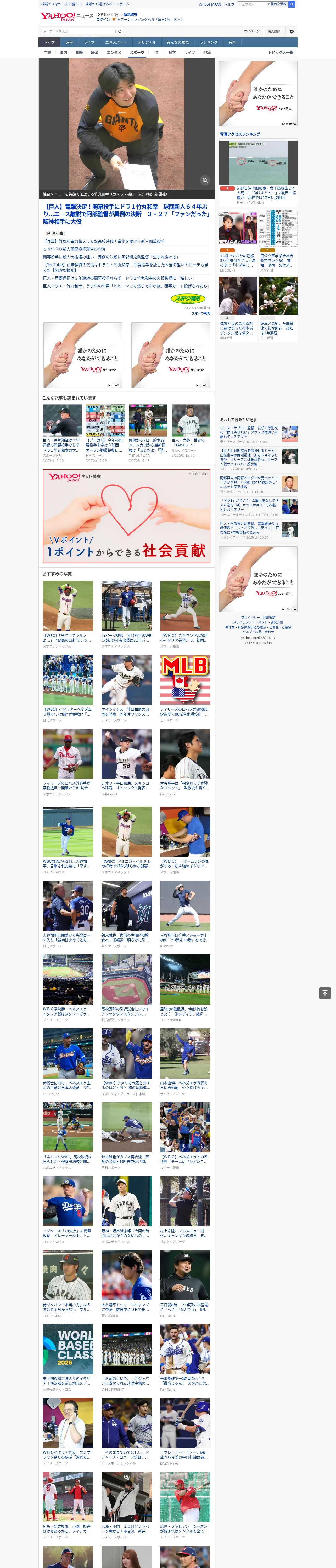Choose the エンタメ news category
This screenshot has height=1568, width=336.
coord(114,52)
